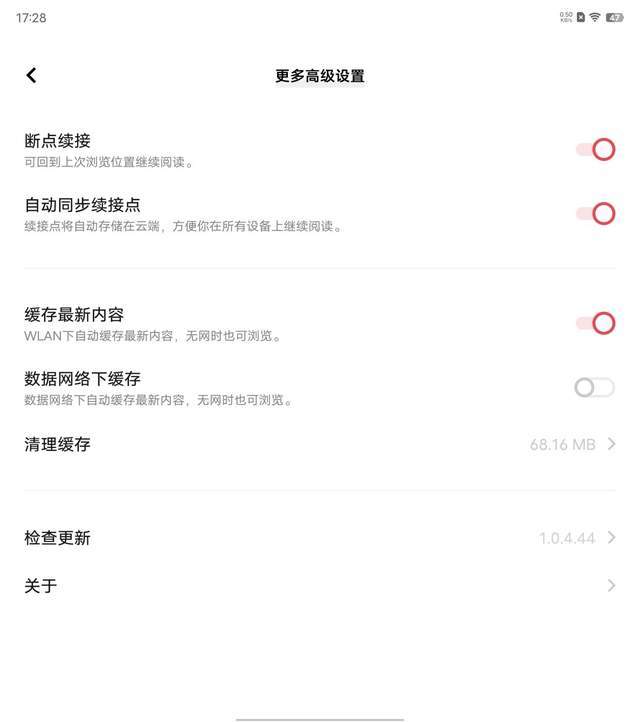Open 清理缓存 to clear 68.16 MB
Viewport: 640px width, 722px height.
point(320,444)
